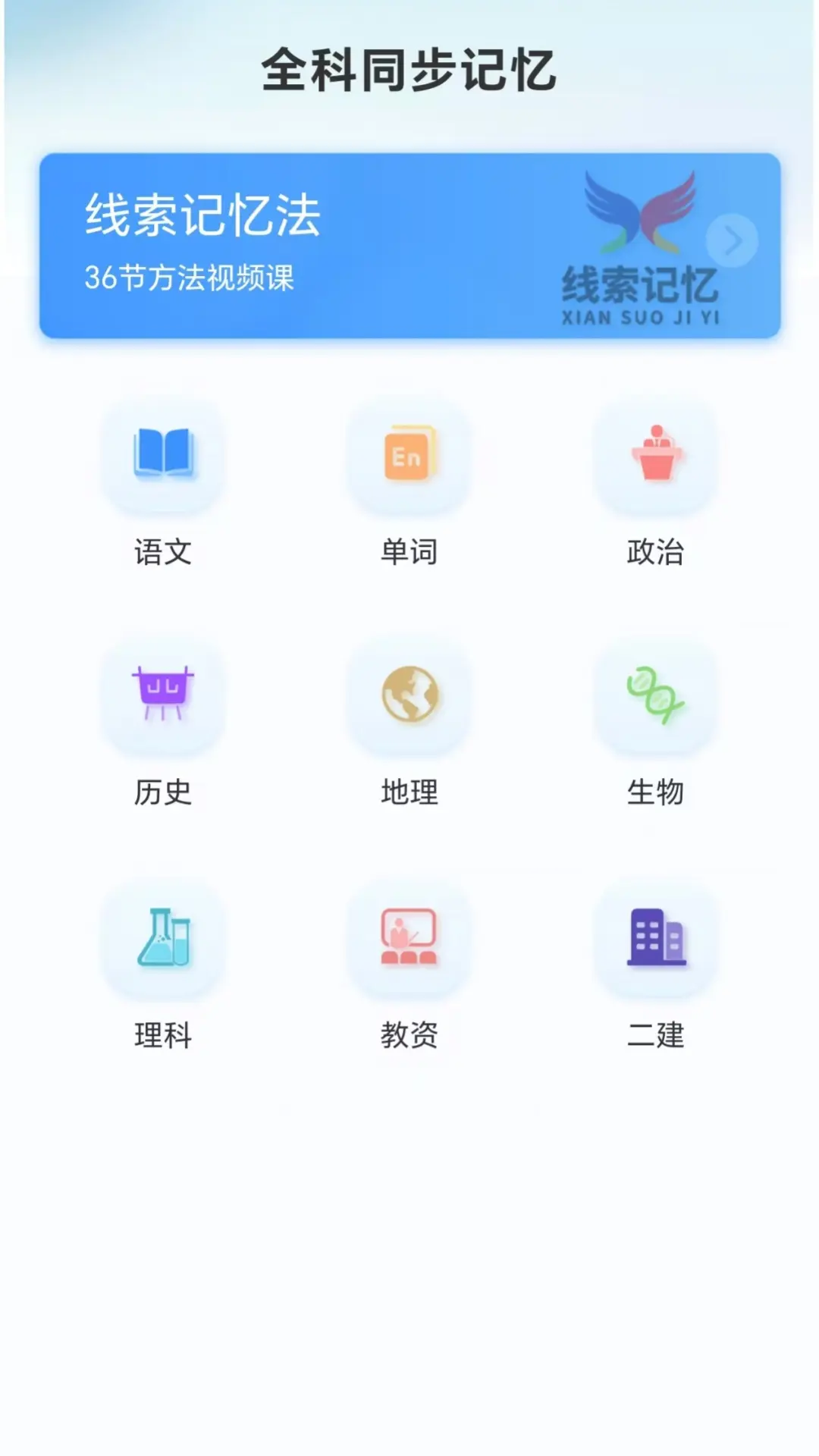Select the 历史 history easel icon
Image resolution: width=819 pixels, height=1456 pixels.
(163, 698)
